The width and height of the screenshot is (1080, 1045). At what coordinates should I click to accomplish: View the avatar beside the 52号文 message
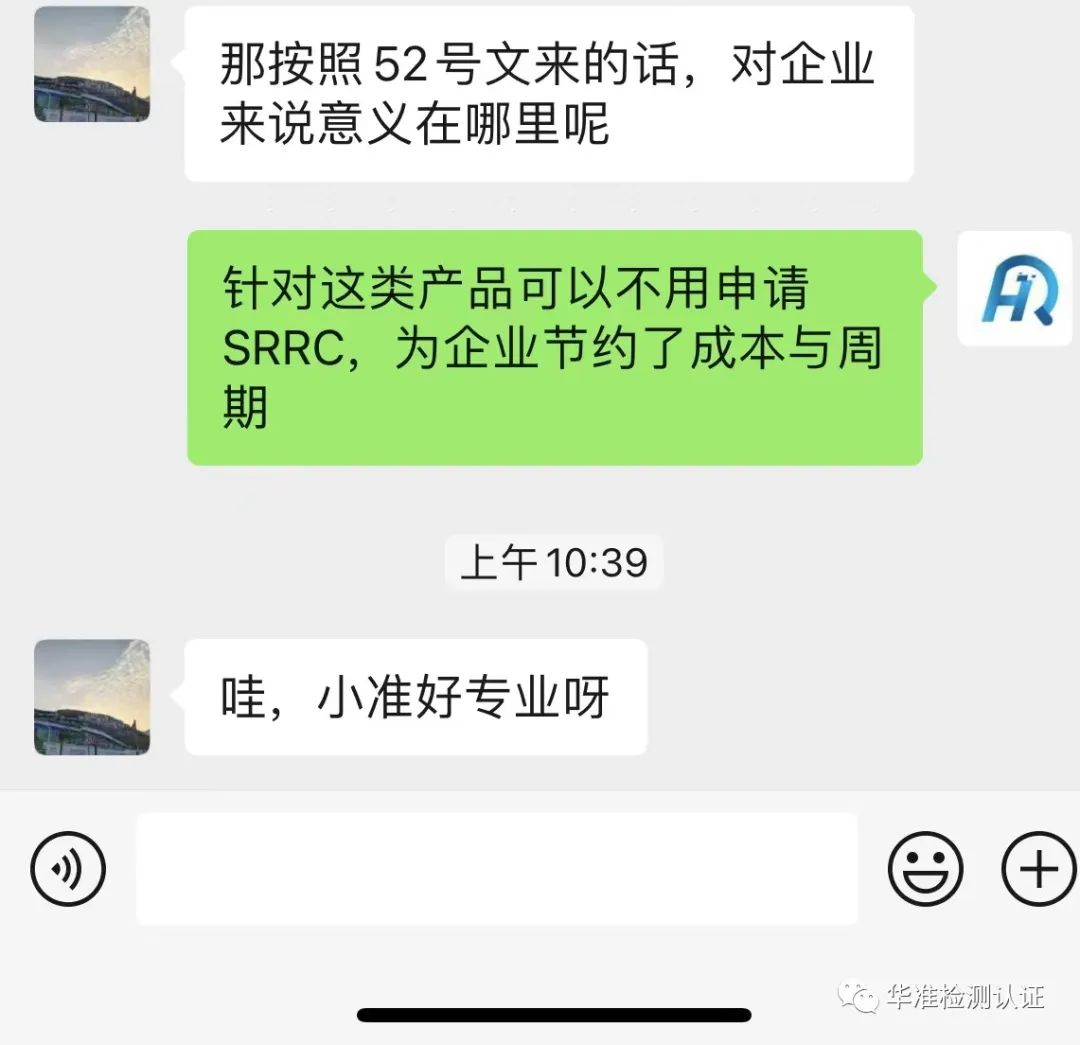[x=92, y=64]
